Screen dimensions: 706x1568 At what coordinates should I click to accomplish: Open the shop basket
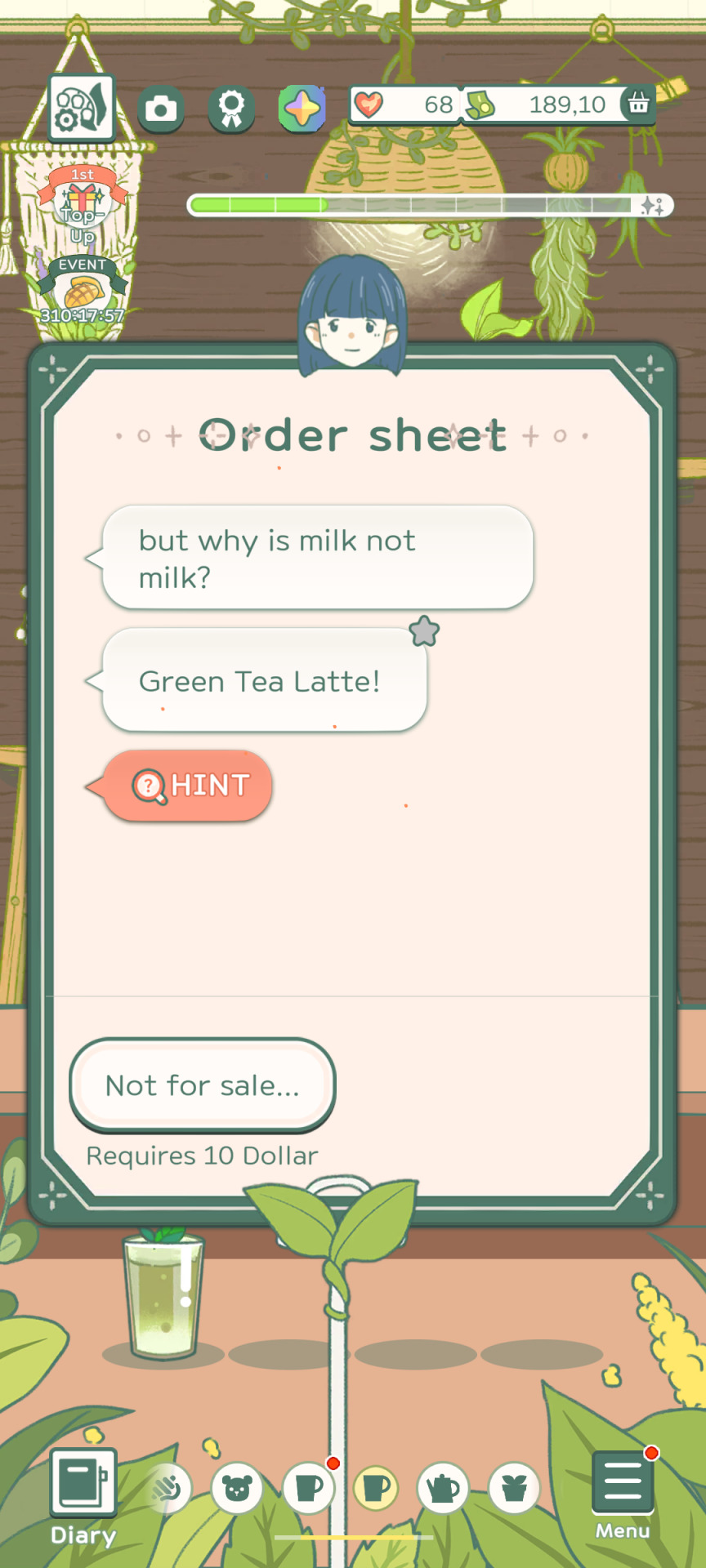pos(638,104)
